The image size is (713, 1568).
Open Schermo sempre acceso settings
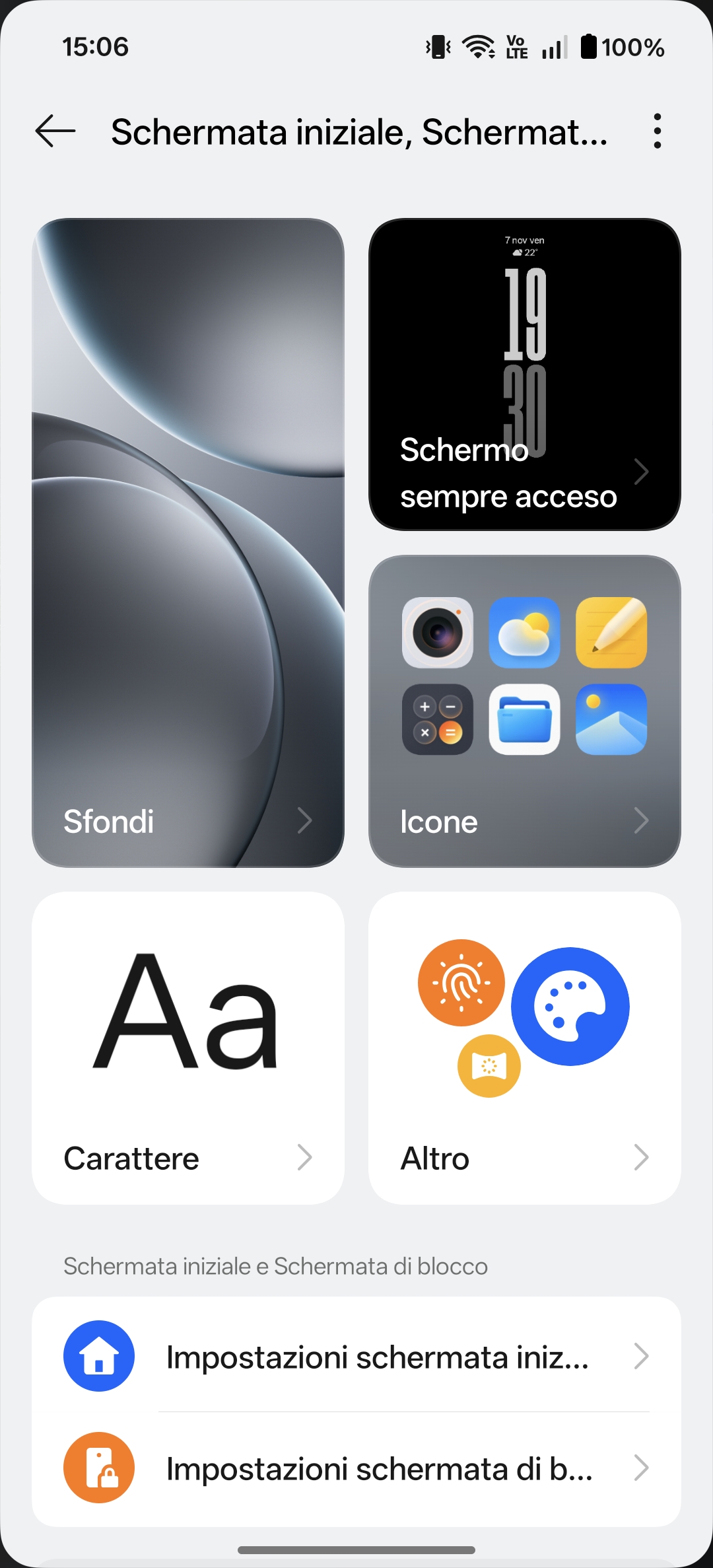tap(524, 374)
